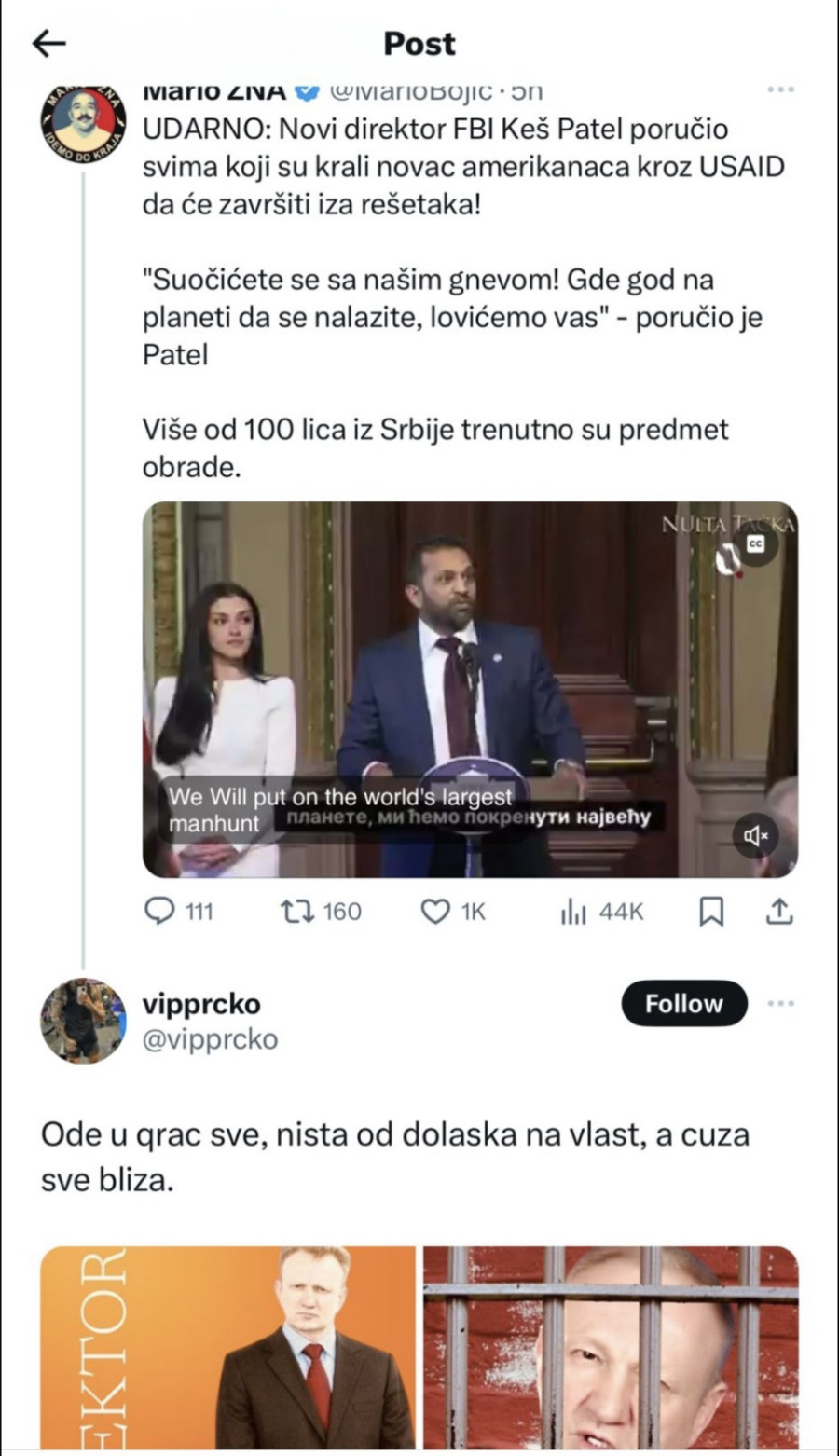Bookmark the post about FBI director
The height and width of the screenshot is (1456, 839).
tap(711, 912)
